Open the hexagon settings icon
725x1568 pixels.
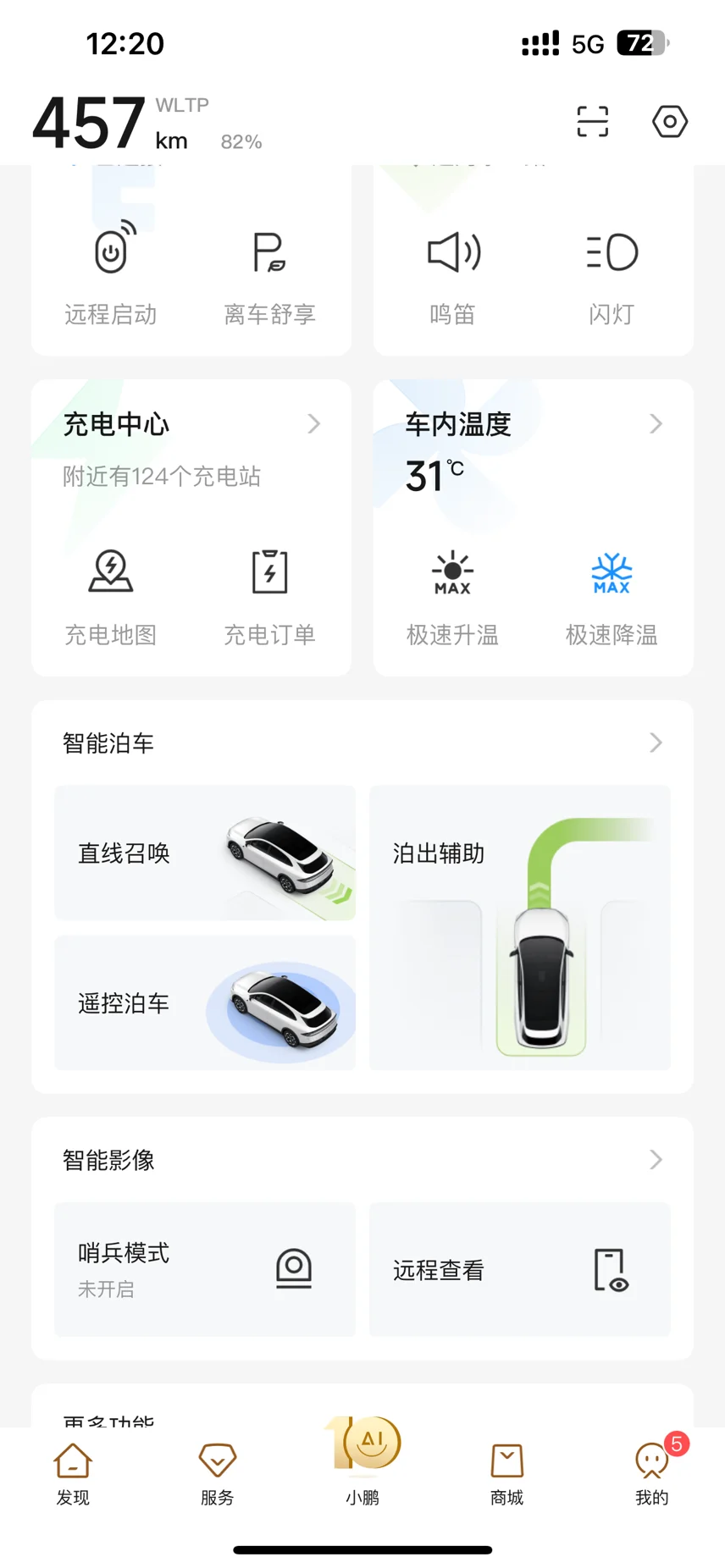click(x=669, y=122)
